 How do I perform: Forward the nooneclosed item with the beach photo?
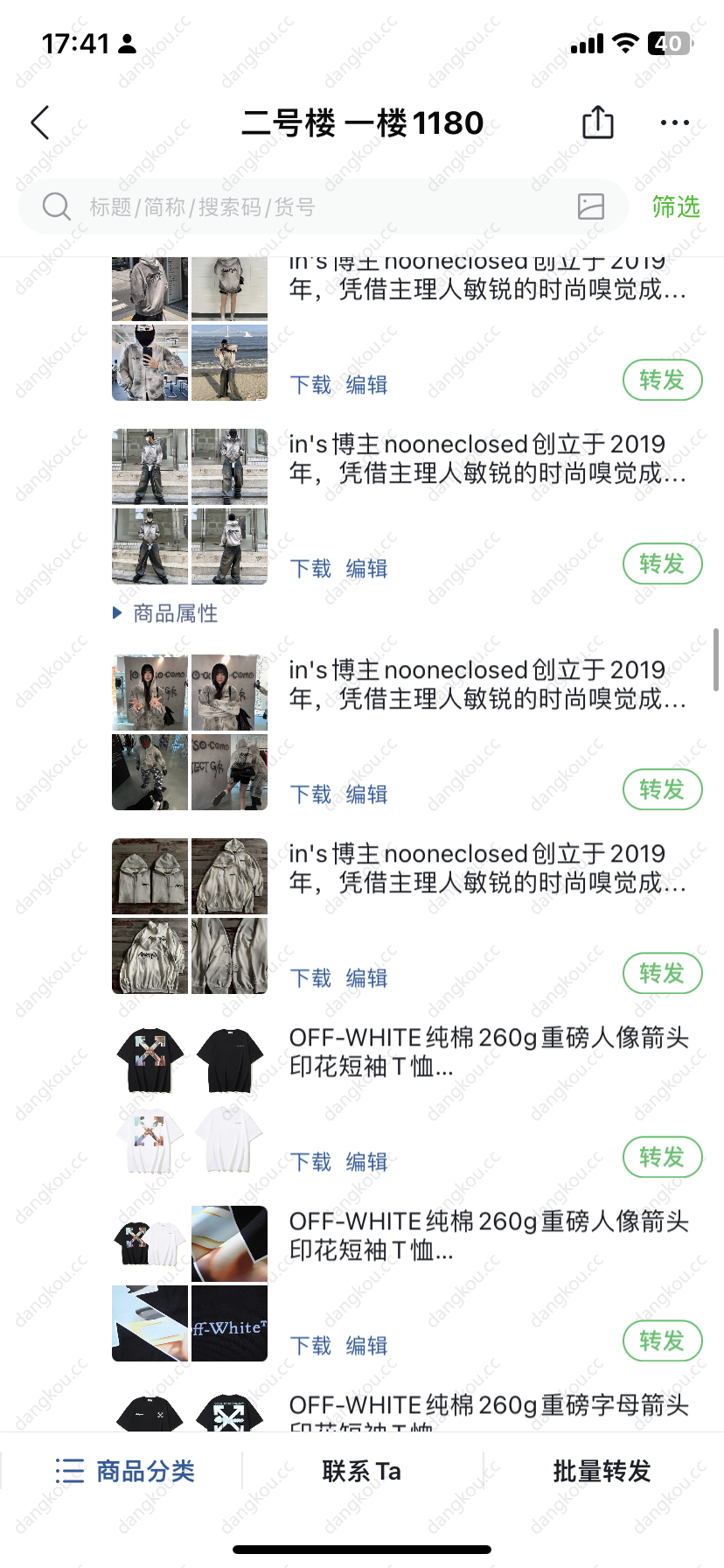(x=662, y=380)
